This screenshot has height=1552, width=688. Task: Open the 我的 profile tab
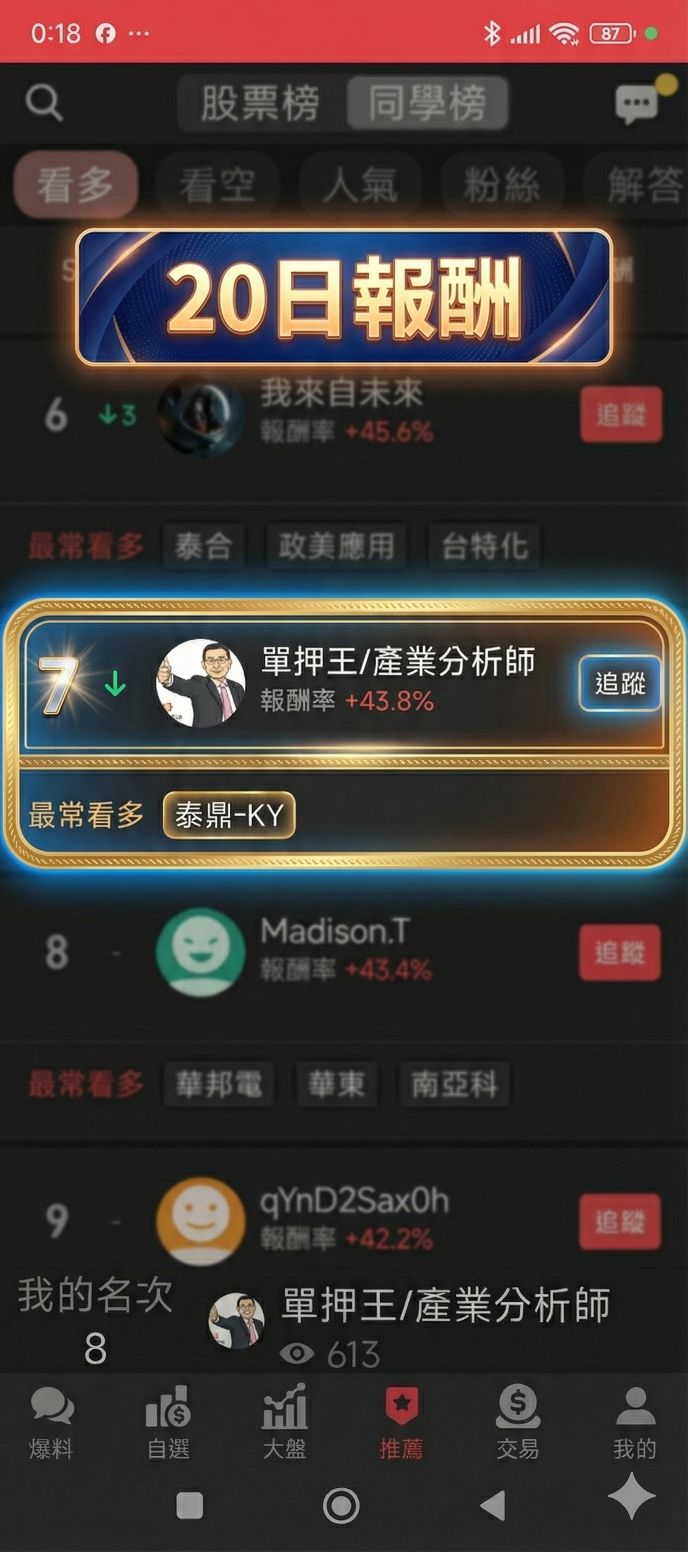tap(634, 1422)
